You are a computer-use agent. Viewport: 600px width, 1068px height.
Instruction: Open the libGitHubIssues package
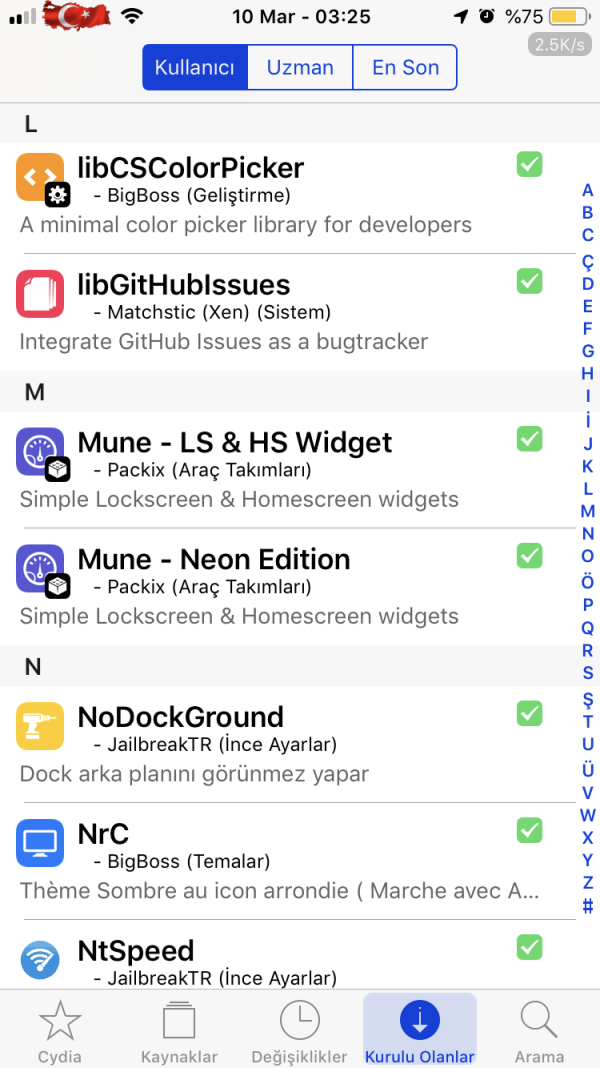280,312
